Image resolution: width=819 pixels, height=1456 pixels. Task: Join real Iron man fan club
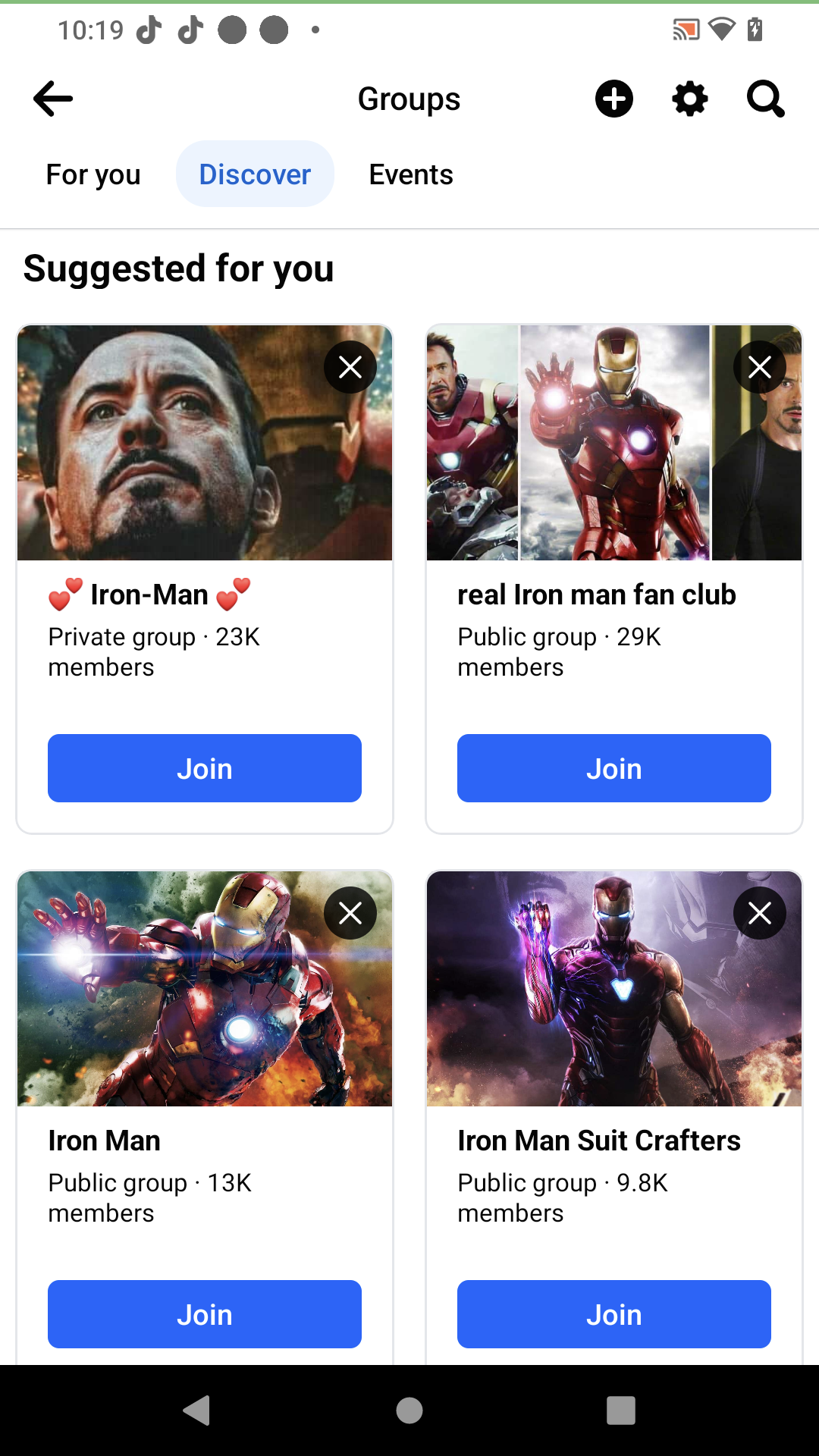[614, 768]
